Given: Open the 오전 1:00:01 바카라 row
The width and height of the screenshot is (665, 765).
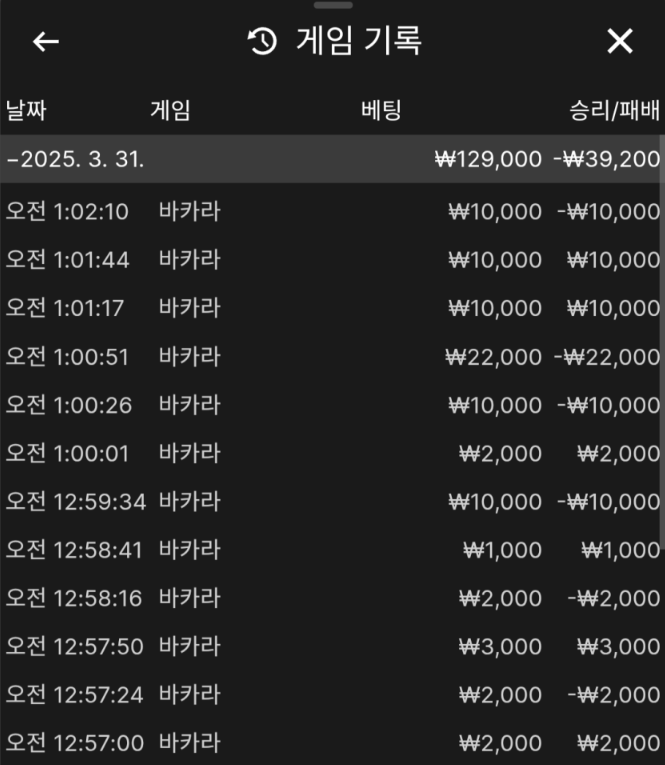Looking at the screenshot, I should 332,453.
